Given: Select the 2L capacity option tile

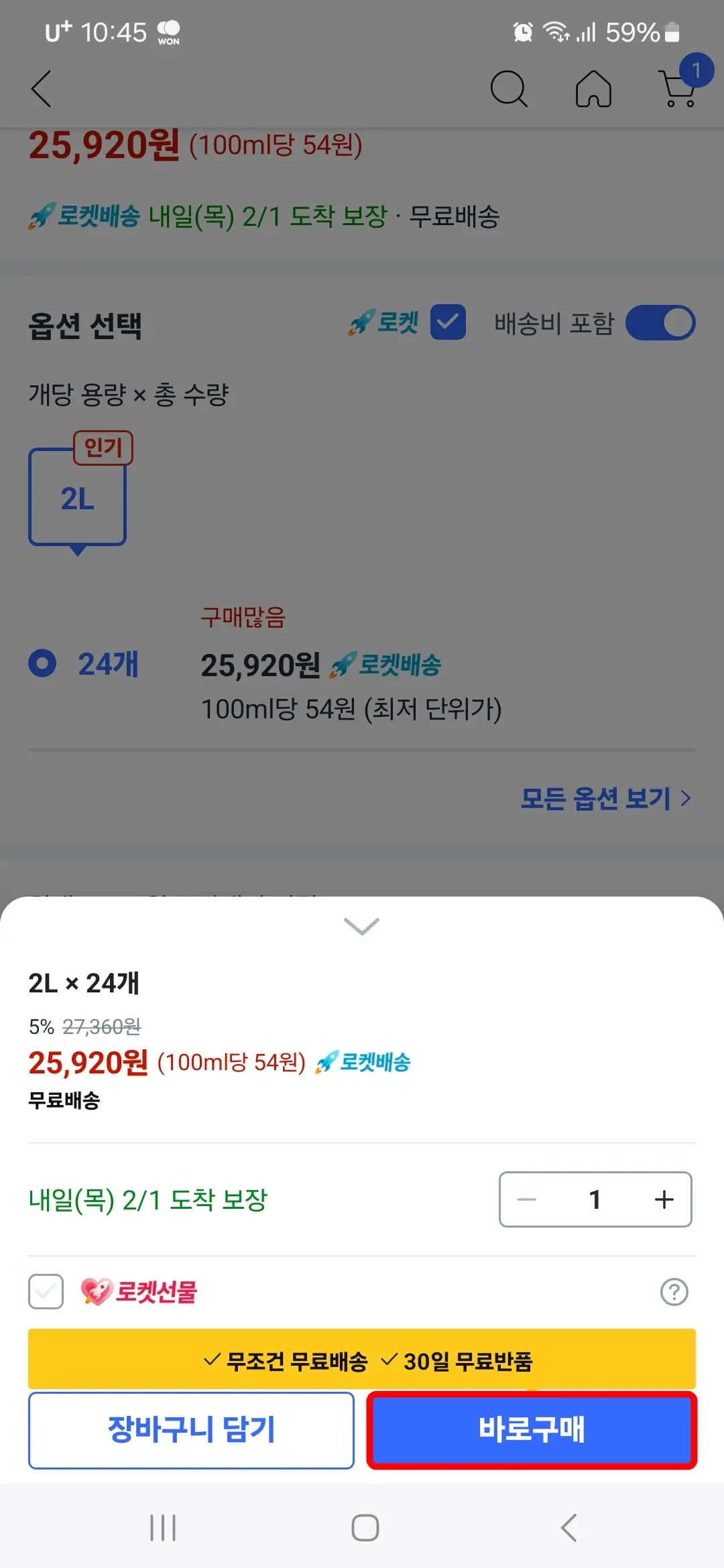Looking at the screenshot, I should 77,497.
